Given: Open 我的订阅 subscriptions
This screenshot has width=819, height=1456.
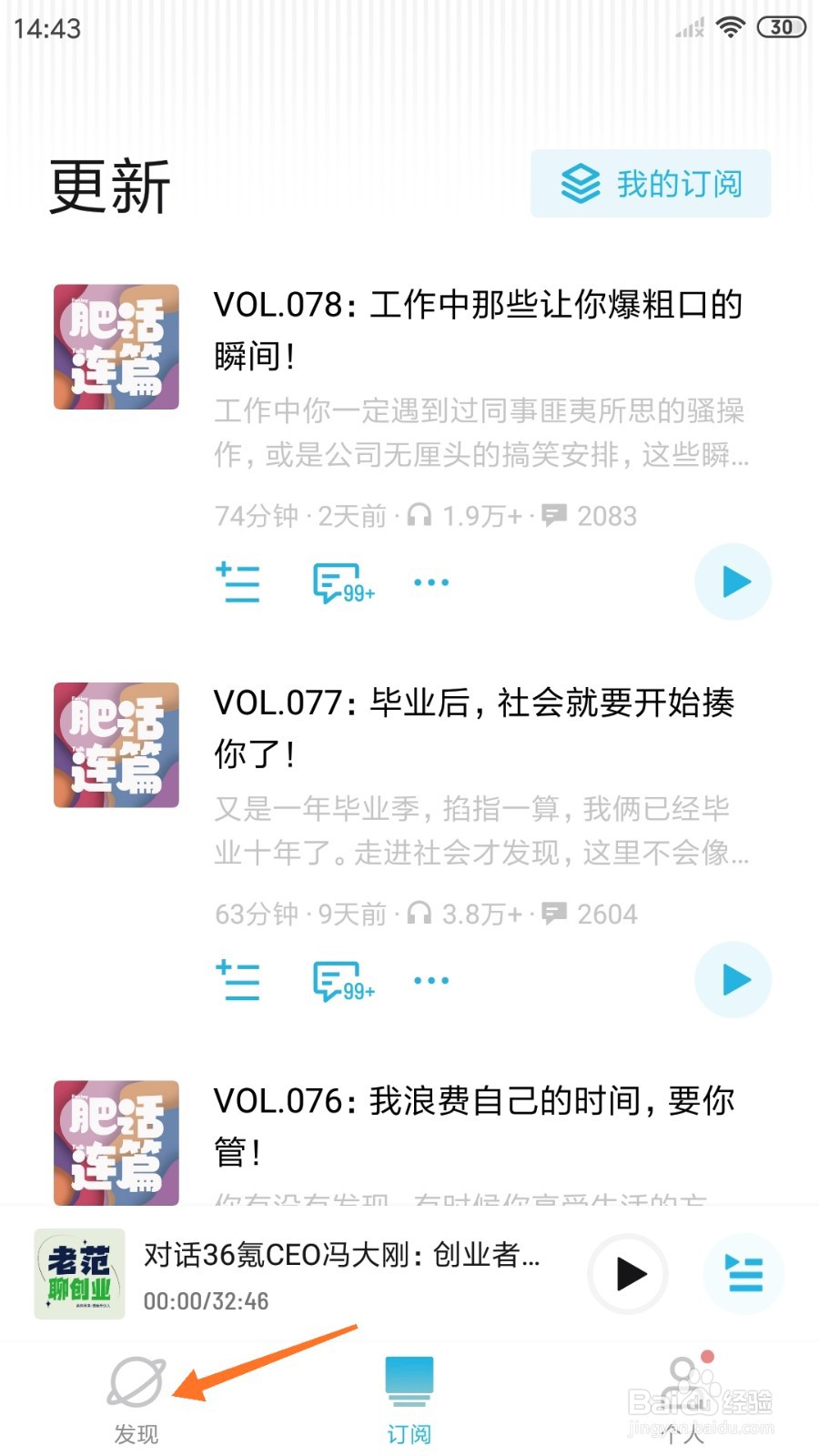Looking at the screenshot, I should coord(651,183).
